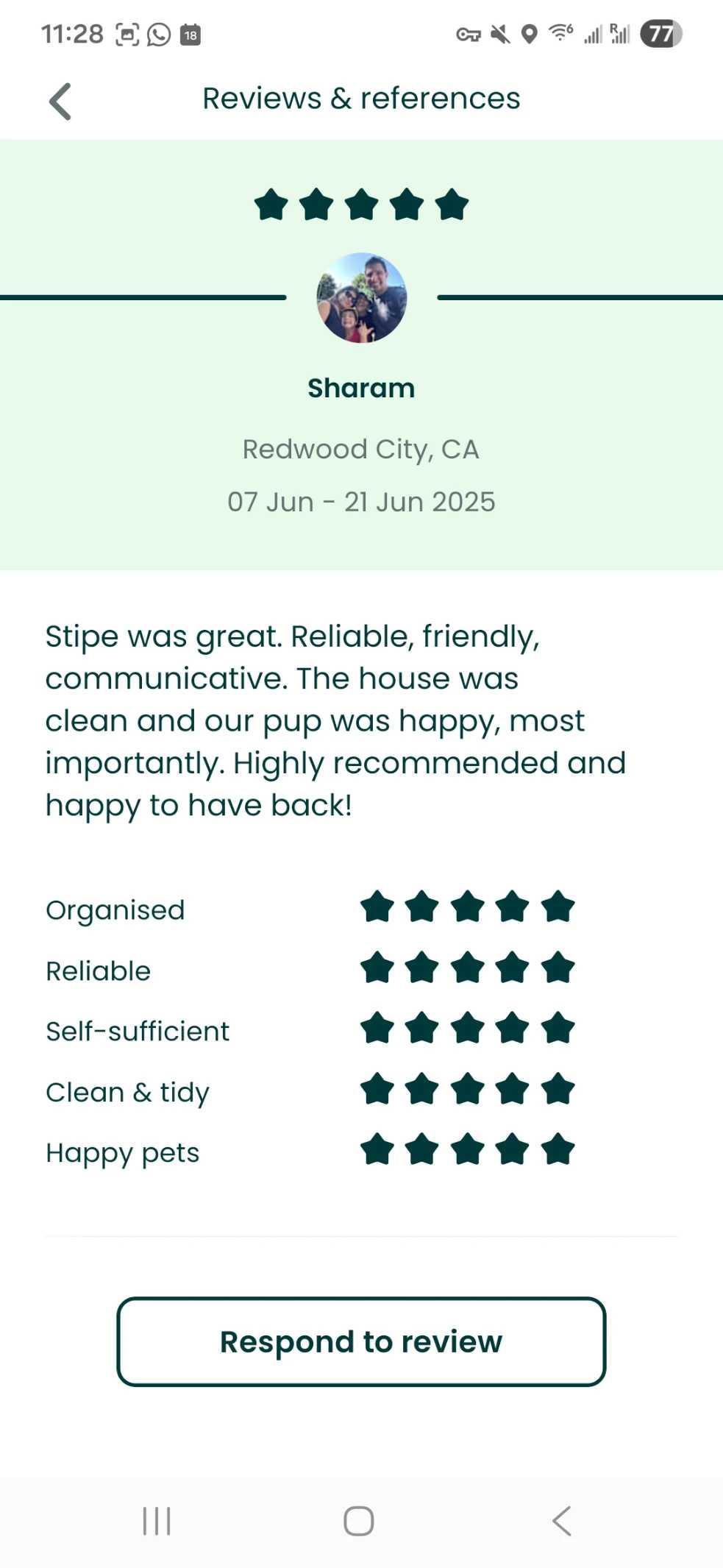Tap the Respond to review button
This screenshot has height=1568, width=723.
point(361,1341)
